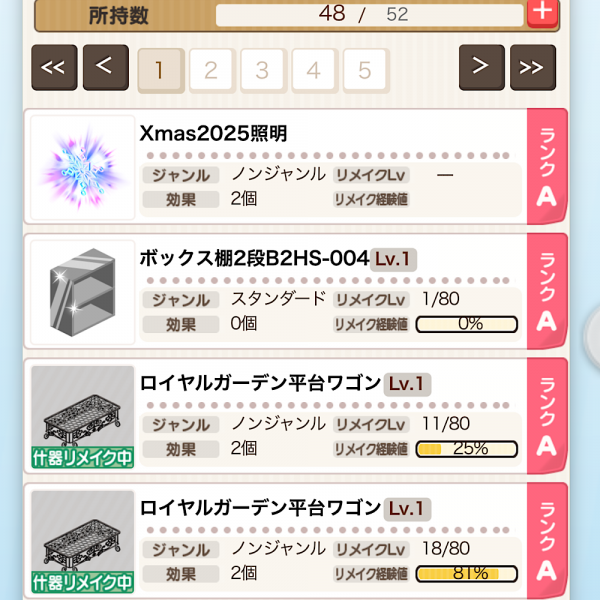Go to page 2

coord(211,70)
